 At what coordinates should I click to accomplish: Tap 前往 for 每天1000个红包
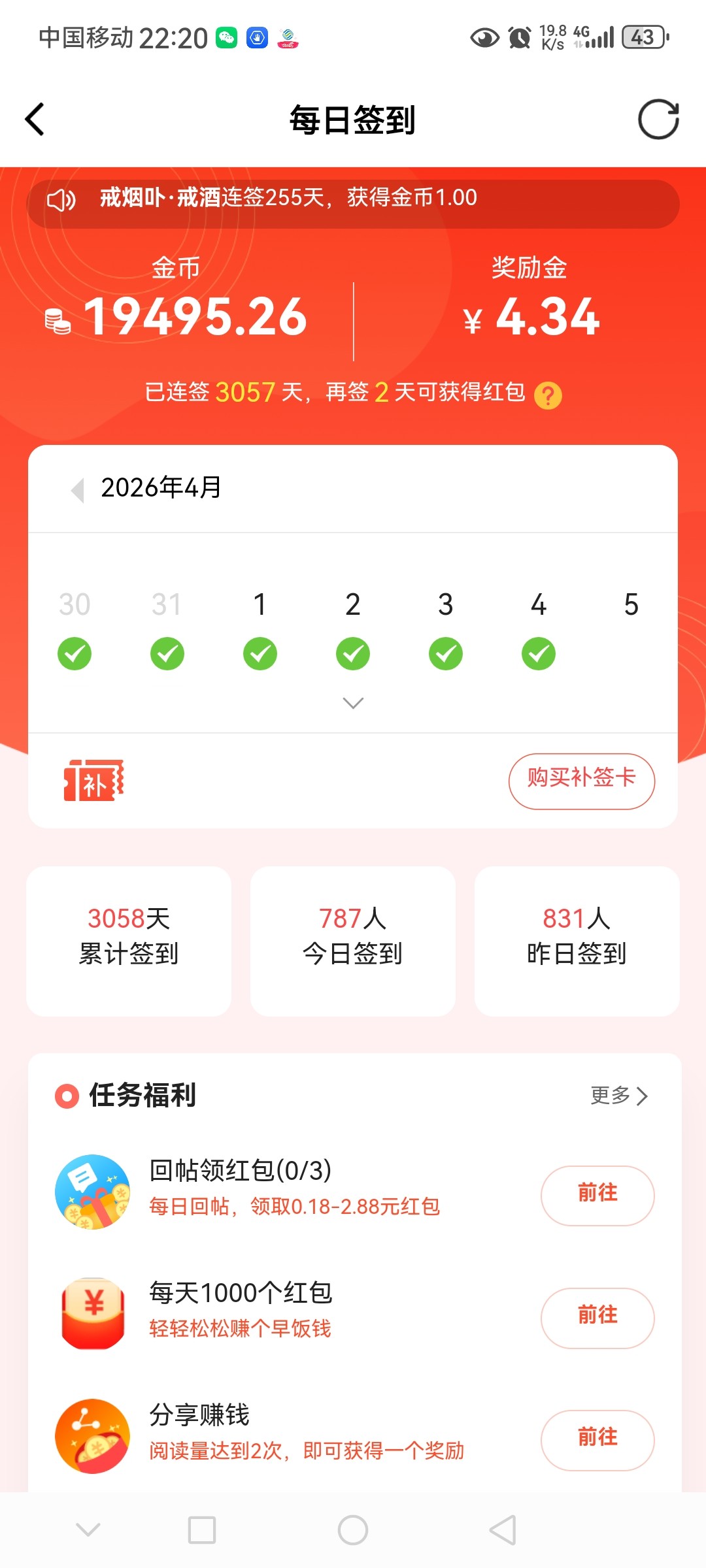click(x=597, y=1317)
